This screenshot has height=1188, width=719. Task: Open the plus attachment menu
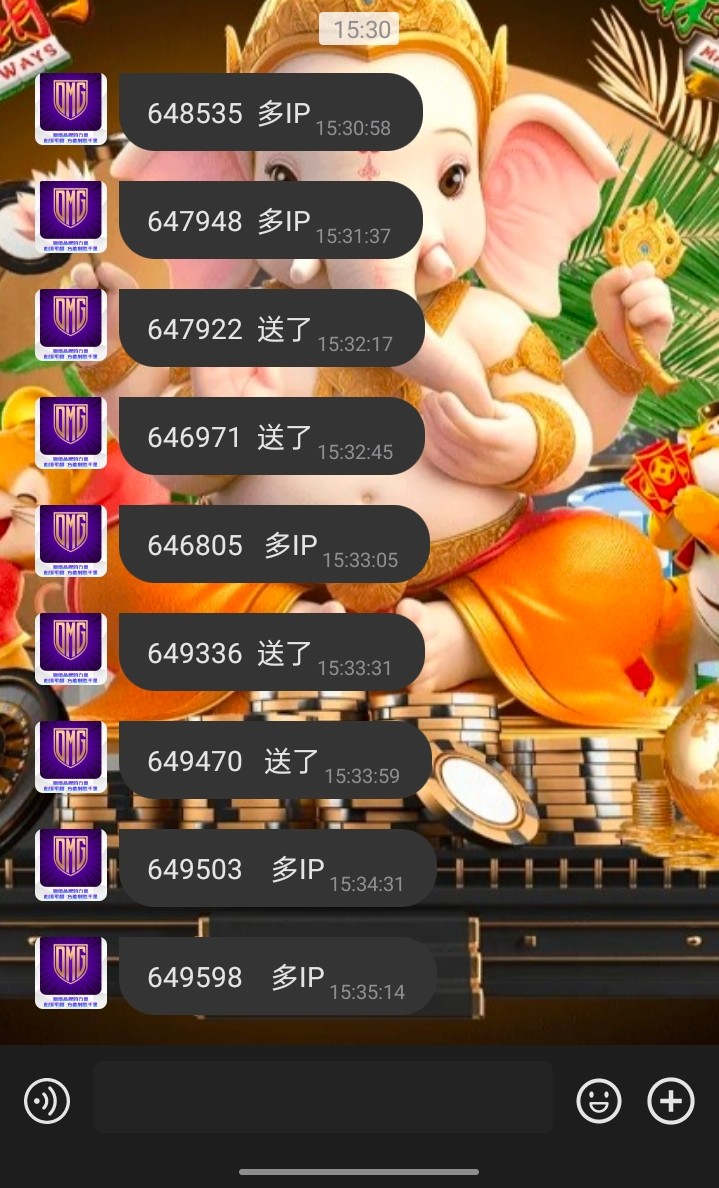[671, 1101]
